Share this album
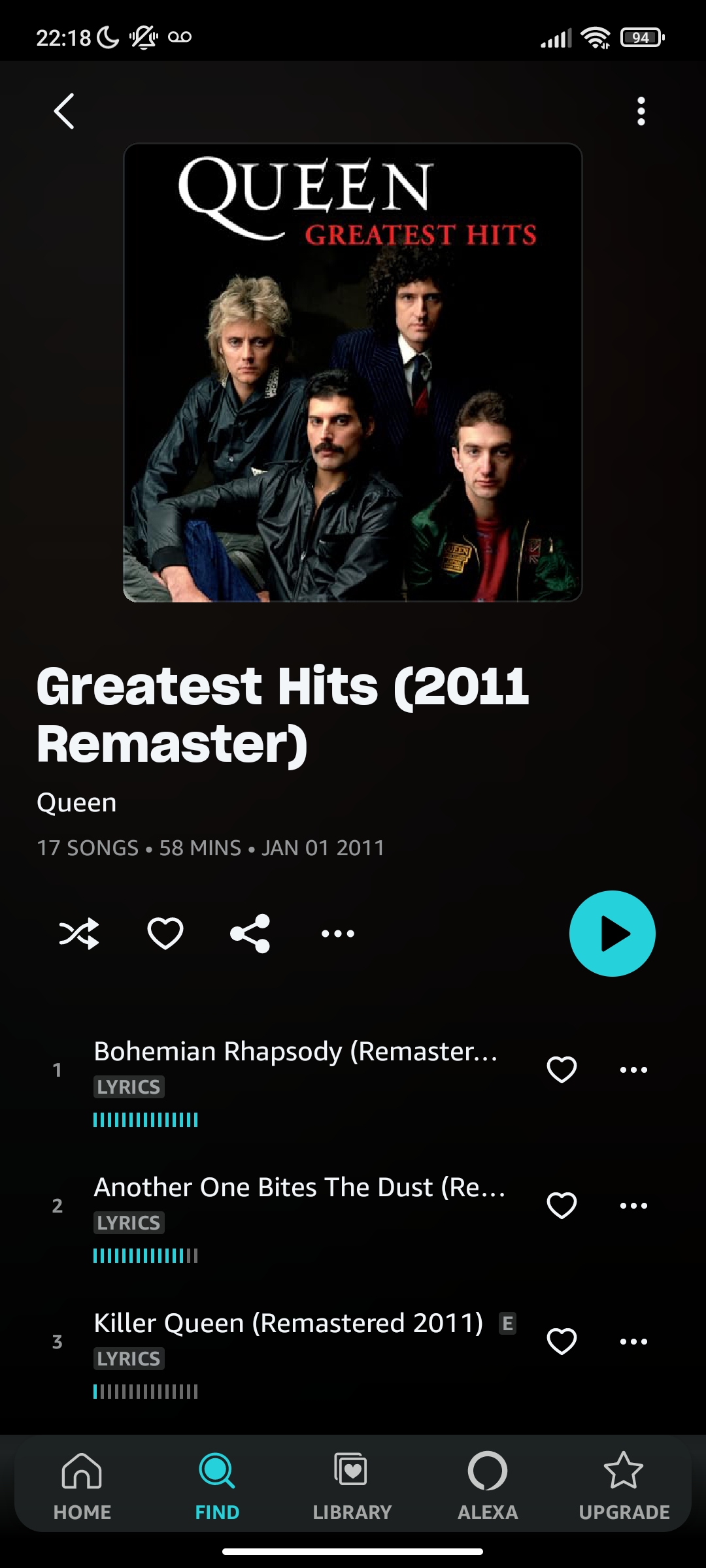This screenshot has width=706, height=1568. (x=250, y=933)
